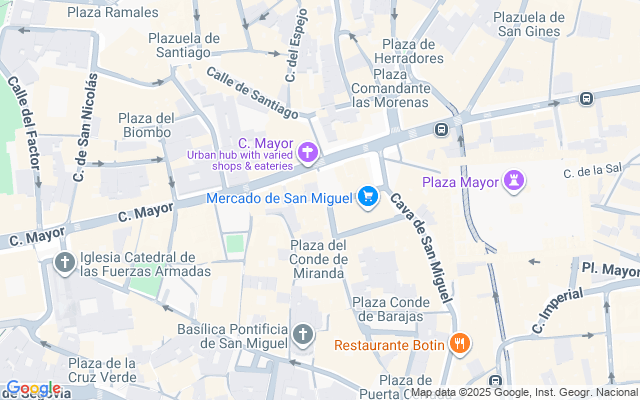View the Basílica Pontificia de San Miguel marker
Viewport: 640px width, 400px height.
pyautogui.click(x=304, y=335)
